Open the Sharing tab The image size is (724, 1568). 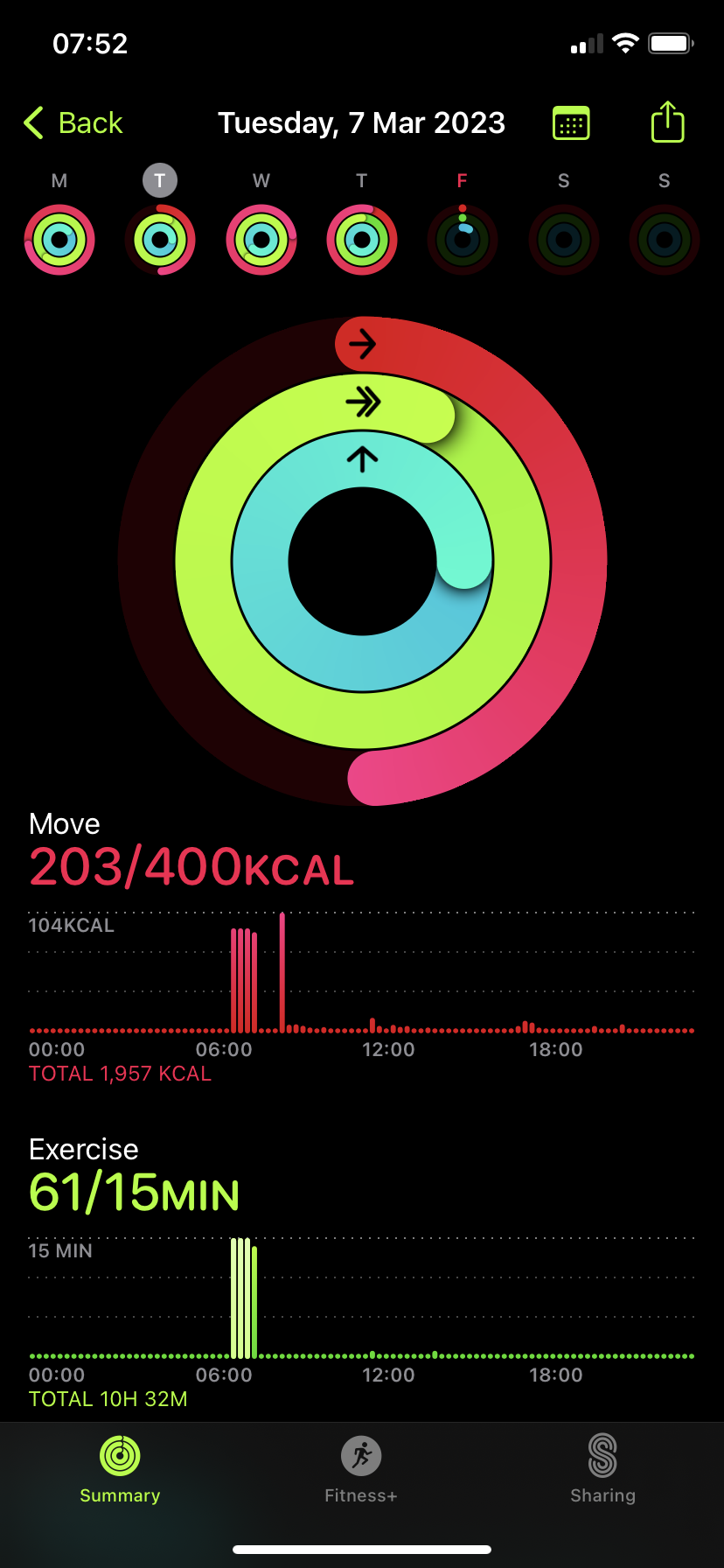click(x=602, y=1470)
